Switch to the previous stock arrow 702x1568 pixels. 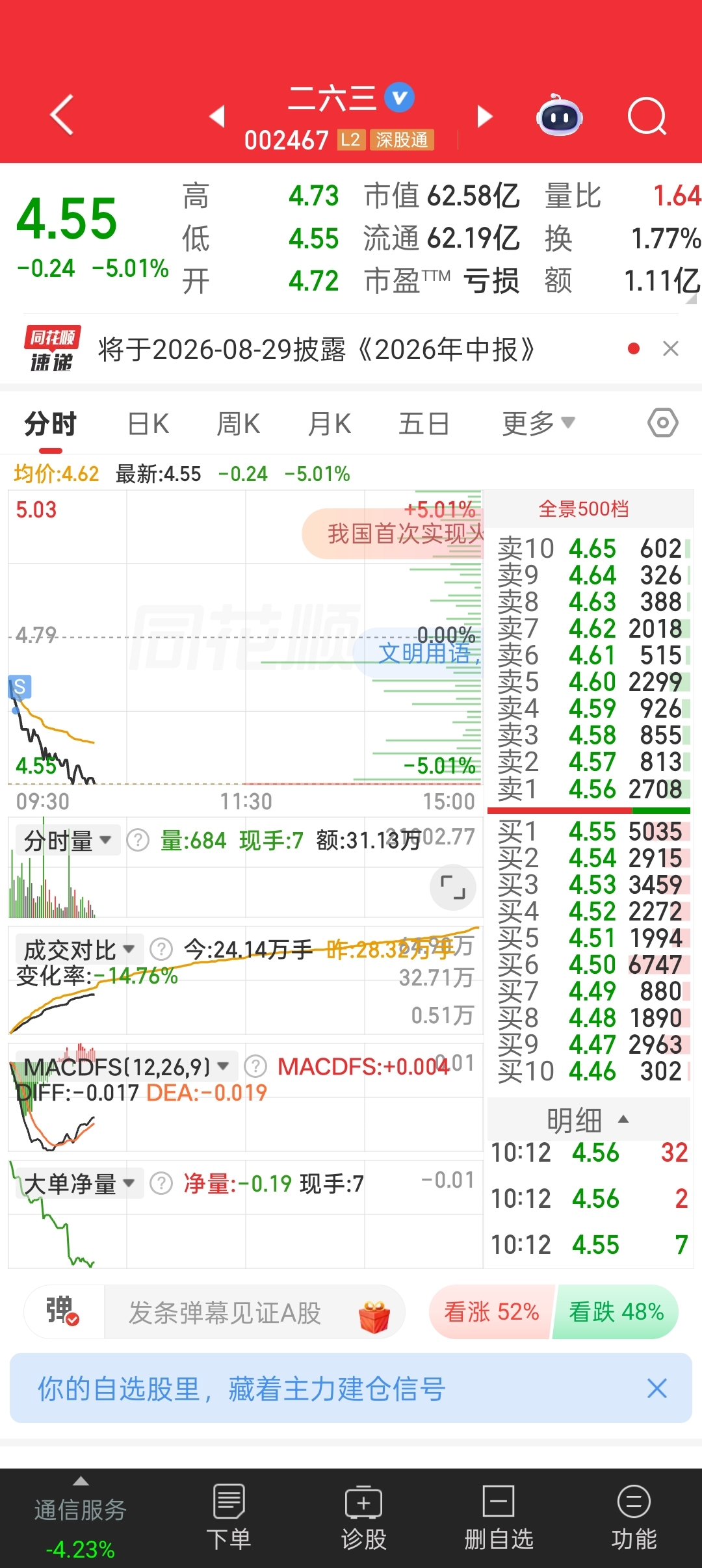(217, 116)
